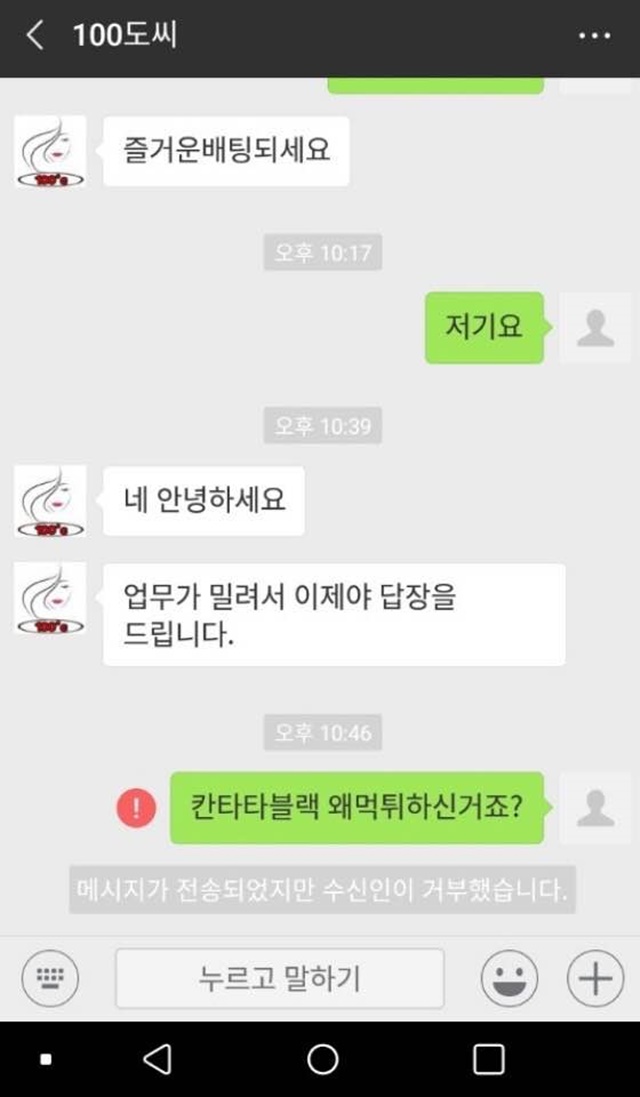Open recent apps from navigation bar
Image resolution: width=640 pixels, height=1097 pixels.
pos(488,1059)
